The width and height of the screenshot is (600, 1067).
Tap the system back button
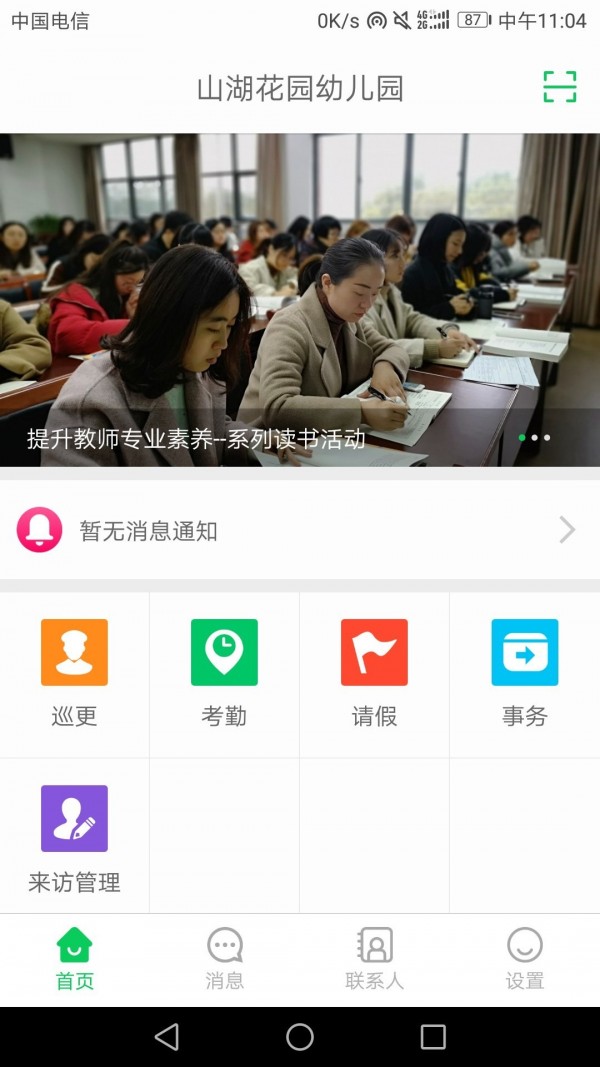tap(167, 1037)
